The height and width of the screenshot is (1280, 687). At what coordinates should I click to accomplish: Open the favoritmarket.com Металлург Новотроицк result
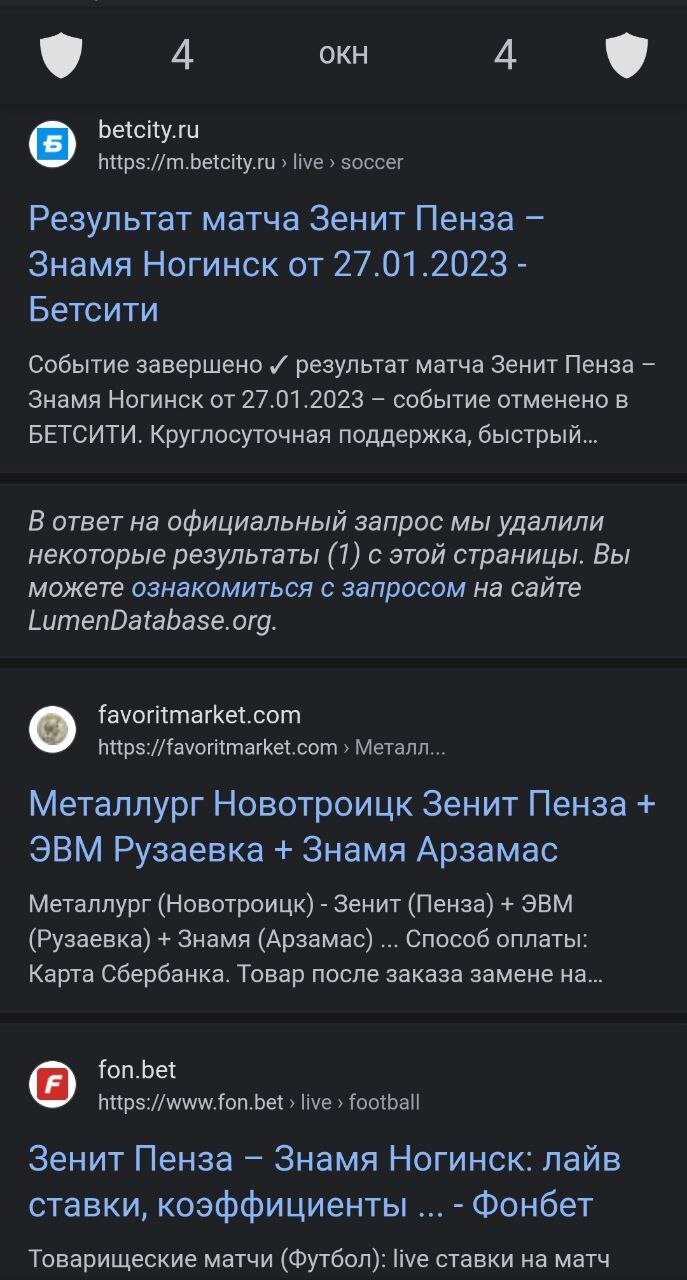click(x=342, y=827)
